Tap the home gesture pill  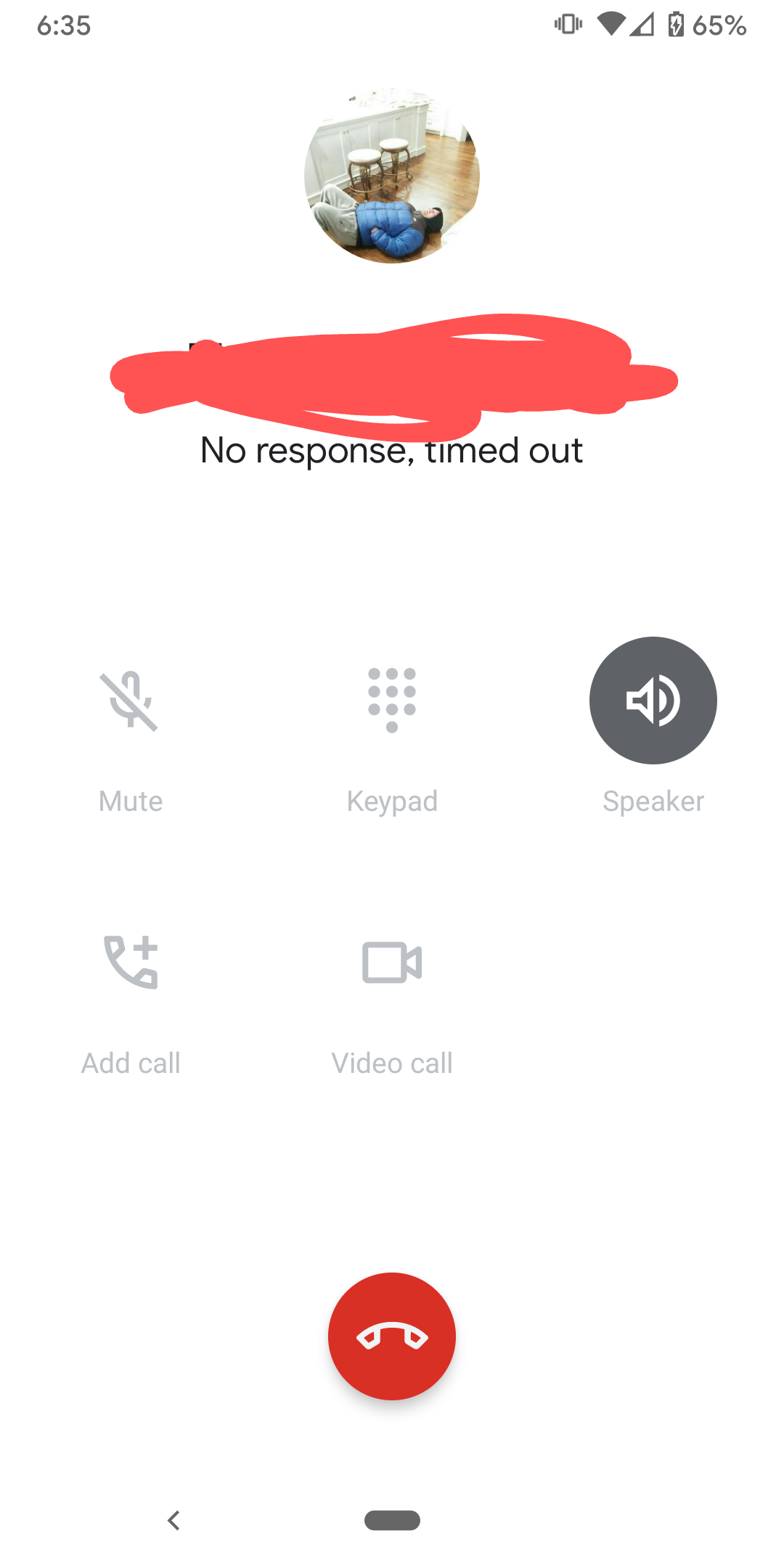click(392, 1522)
